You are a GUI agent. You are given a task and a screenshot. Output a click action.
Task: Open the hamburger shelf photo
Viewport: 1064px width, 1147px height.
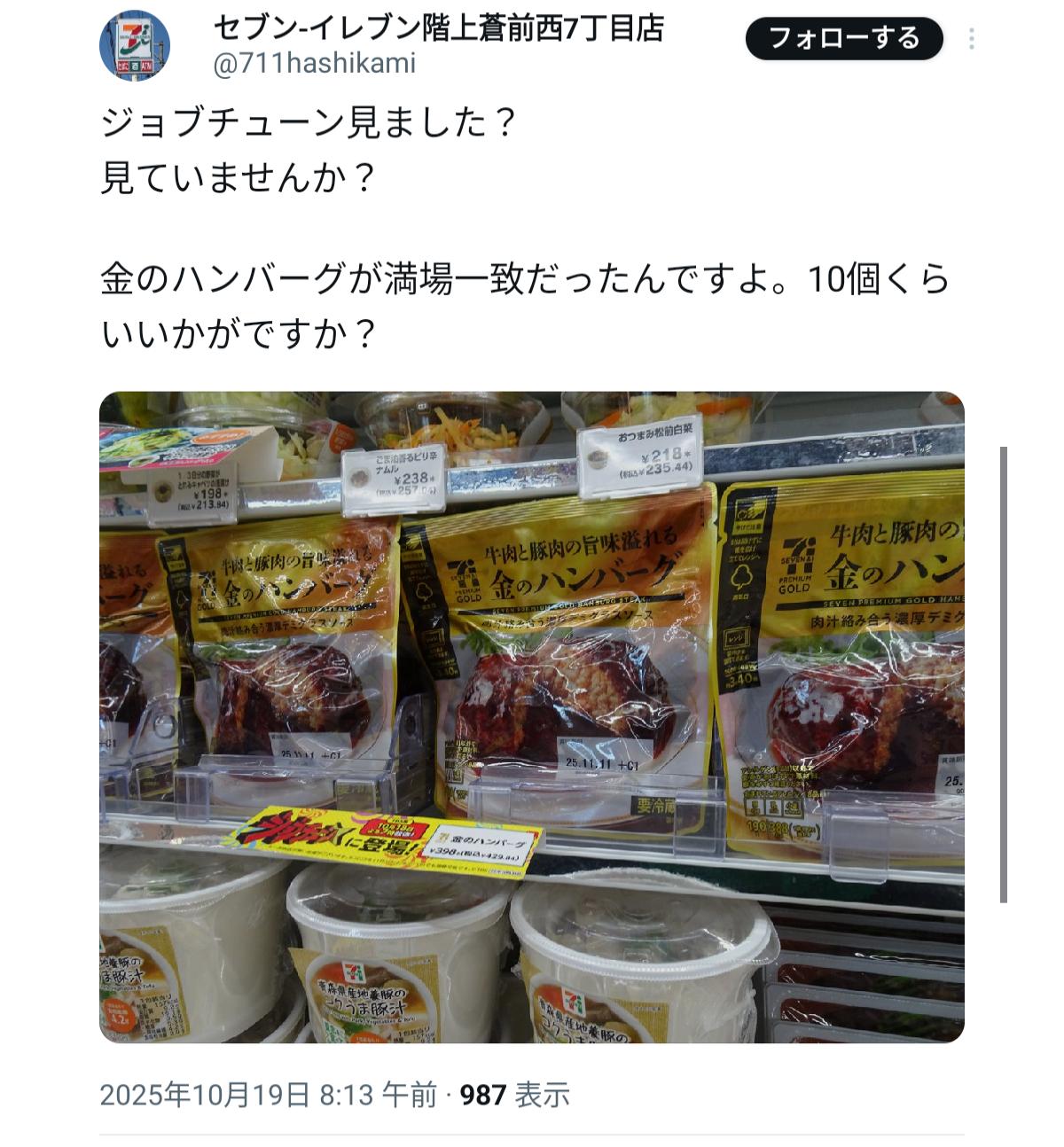tap(531, 716)
